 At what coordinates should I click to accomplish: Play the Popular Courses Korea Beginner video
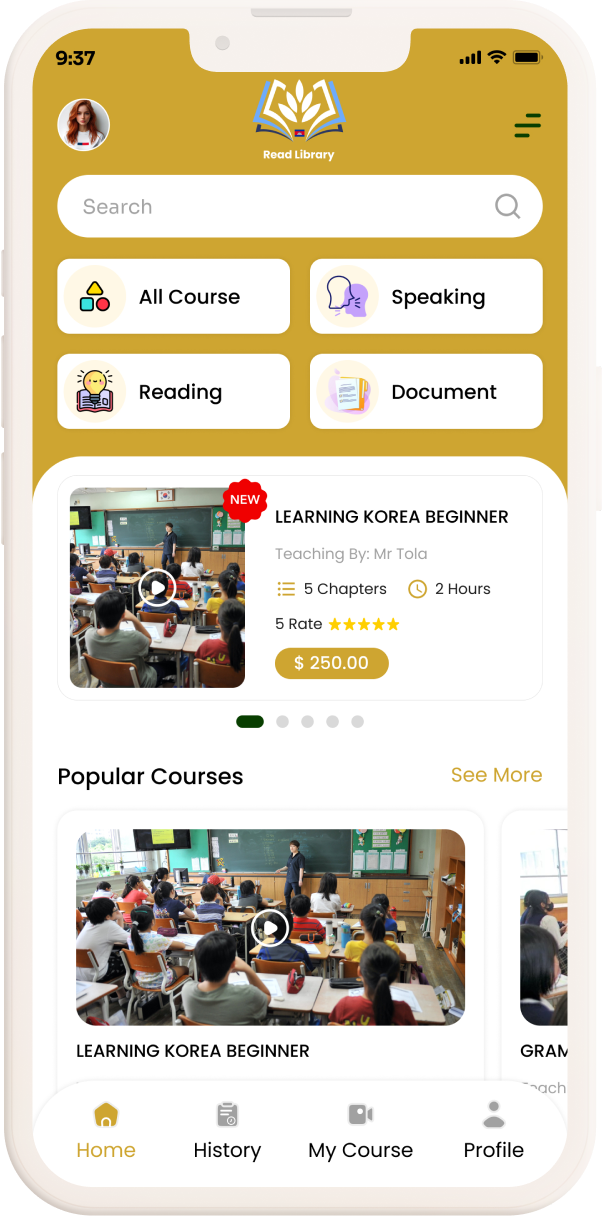(270, 928)
